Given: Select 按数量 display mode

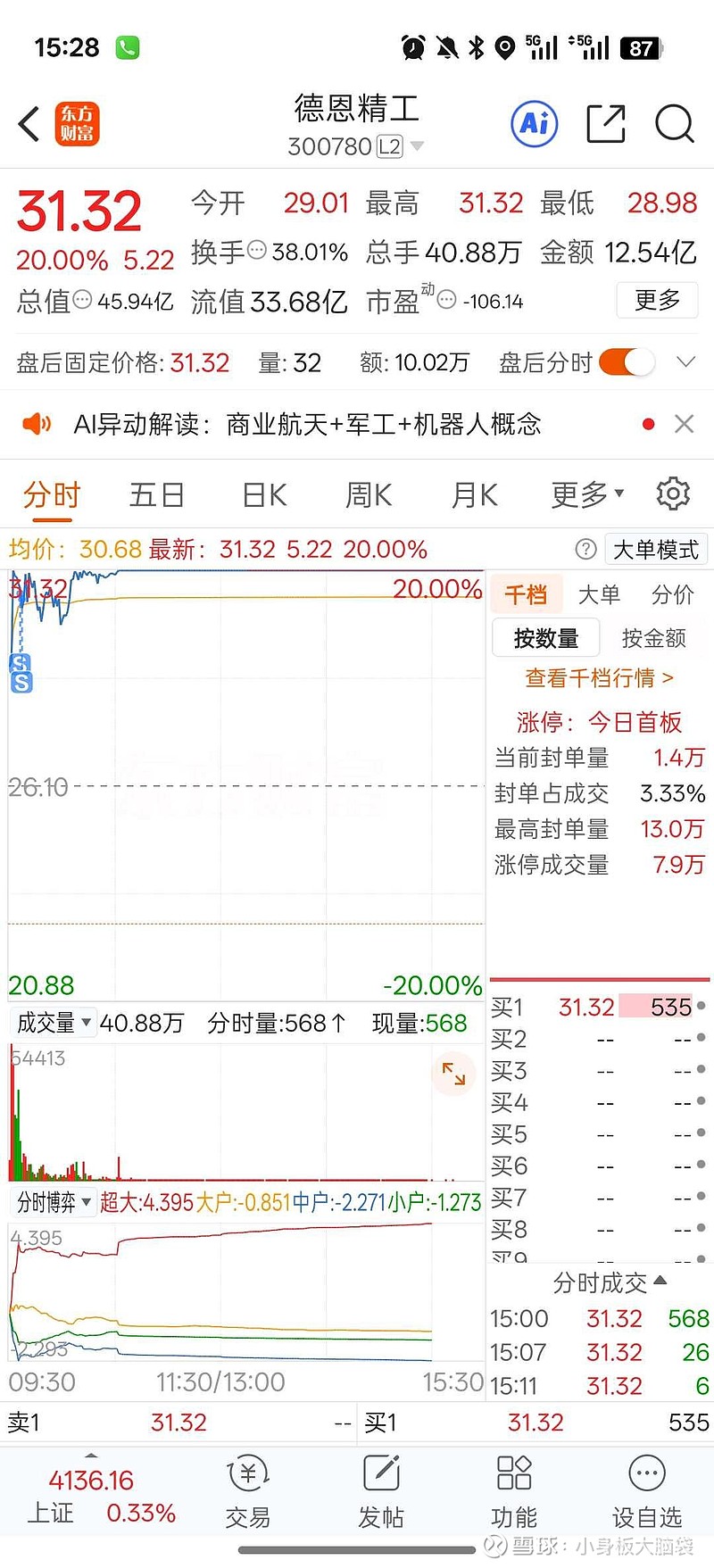Looking at the screenshot, I should (545, 638).
